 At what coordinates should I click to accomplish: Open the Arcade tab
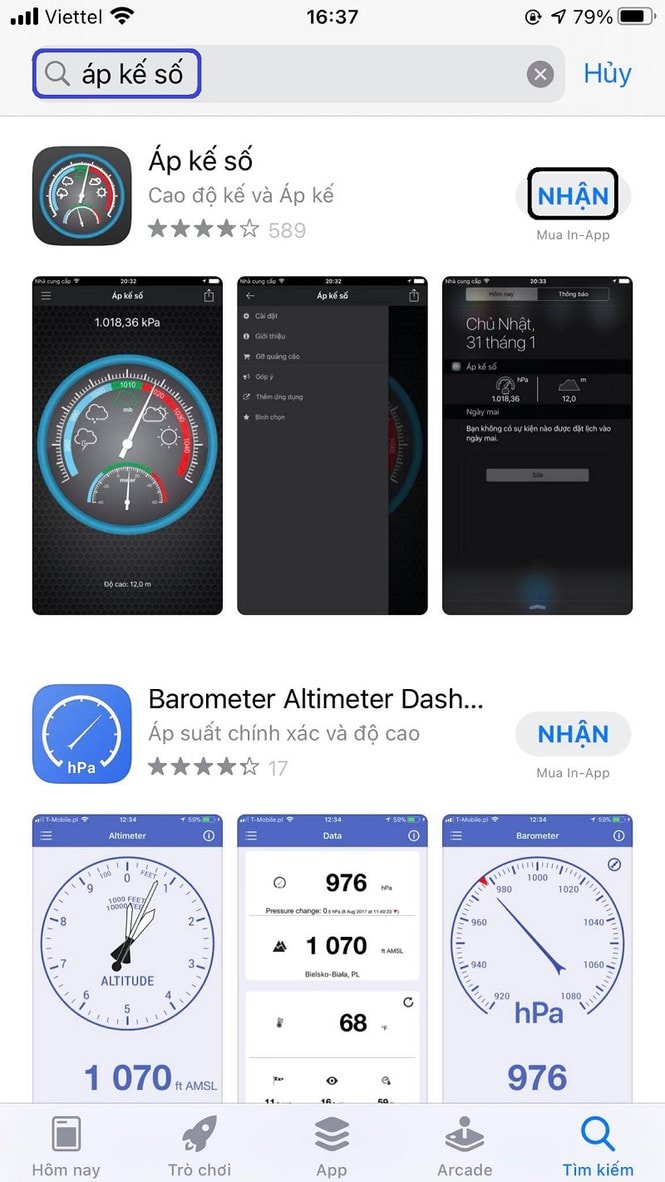tap(465, 1145)
